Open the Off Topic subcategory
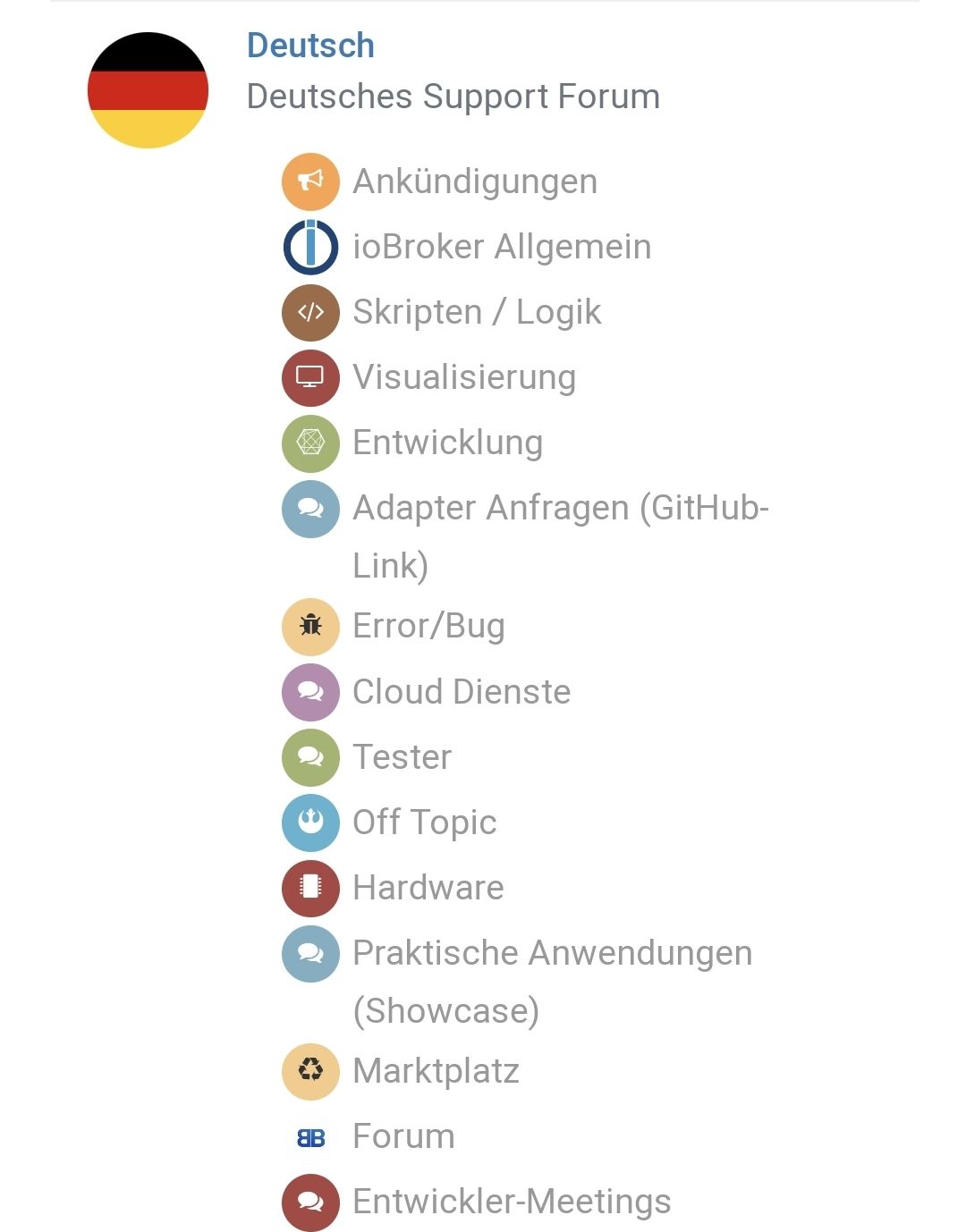 [424, 822]
